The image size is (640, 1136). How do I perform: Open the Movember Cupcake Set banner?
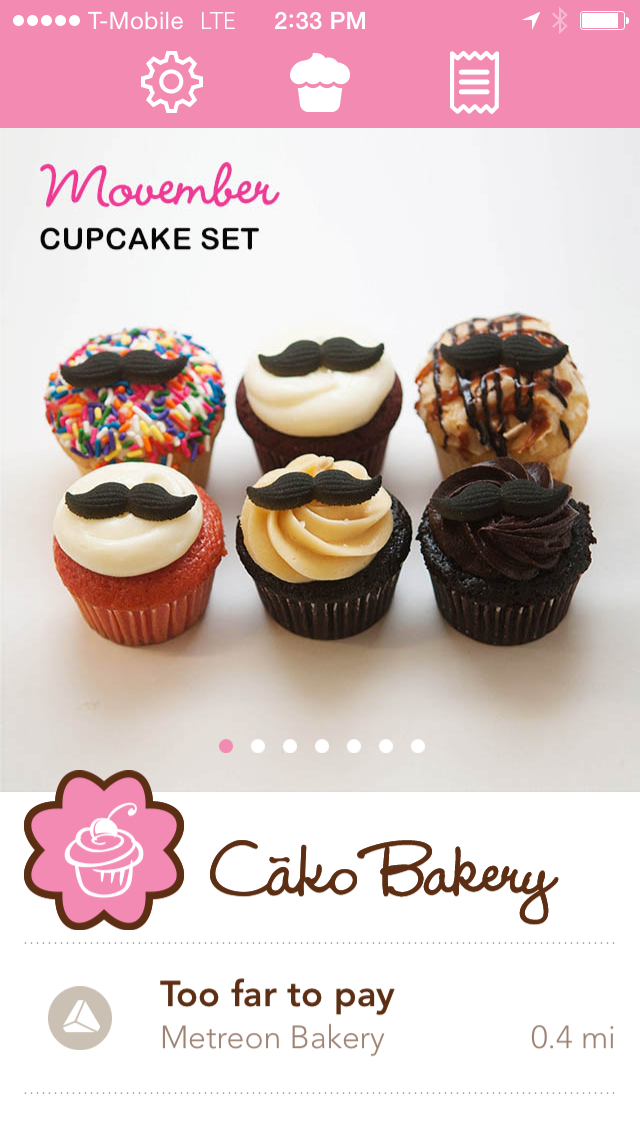(x=320, y=459)
